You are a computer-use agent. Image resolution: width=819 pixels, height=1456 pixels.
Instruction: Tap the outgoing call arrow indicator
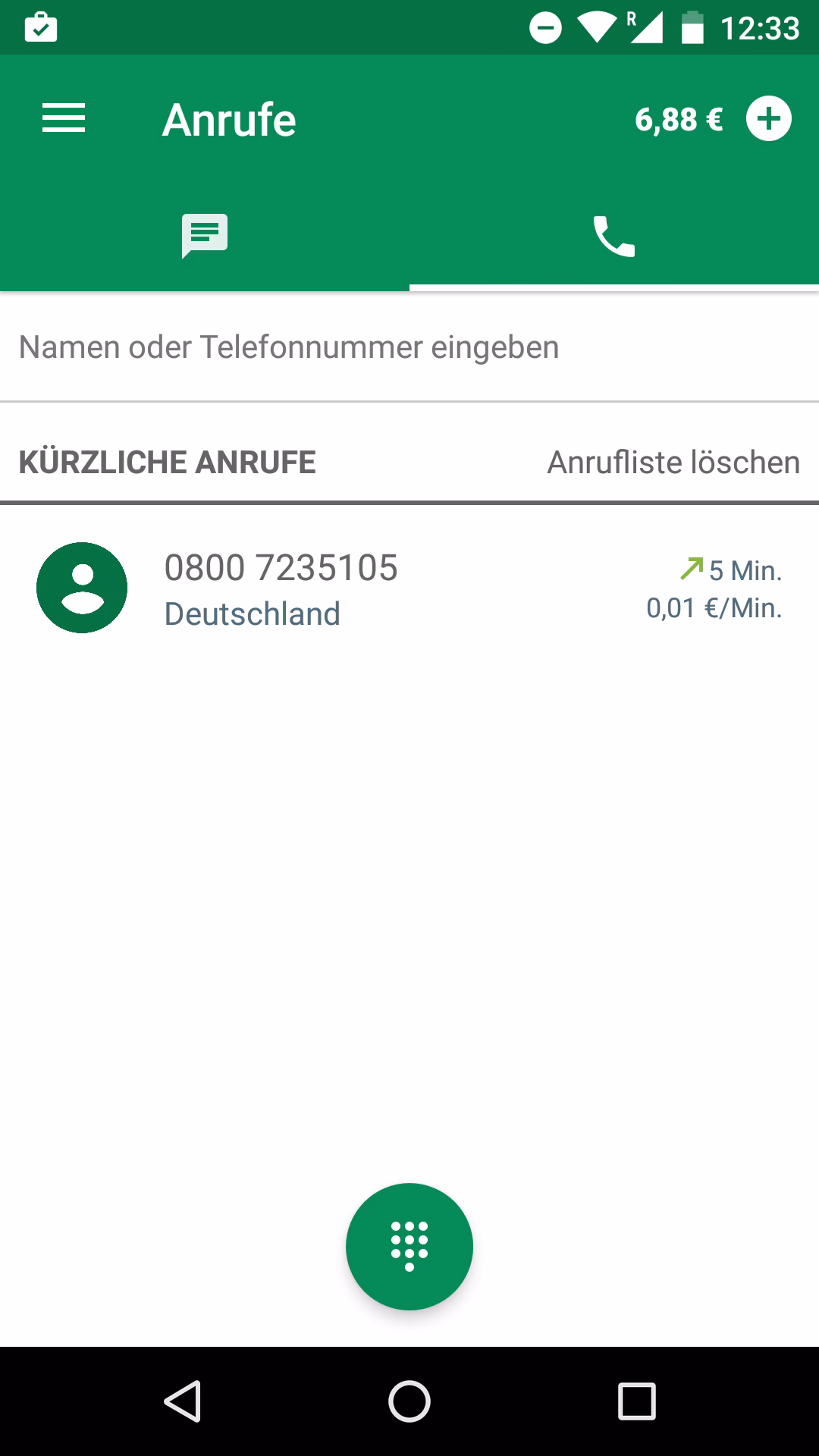click(691, 568)
